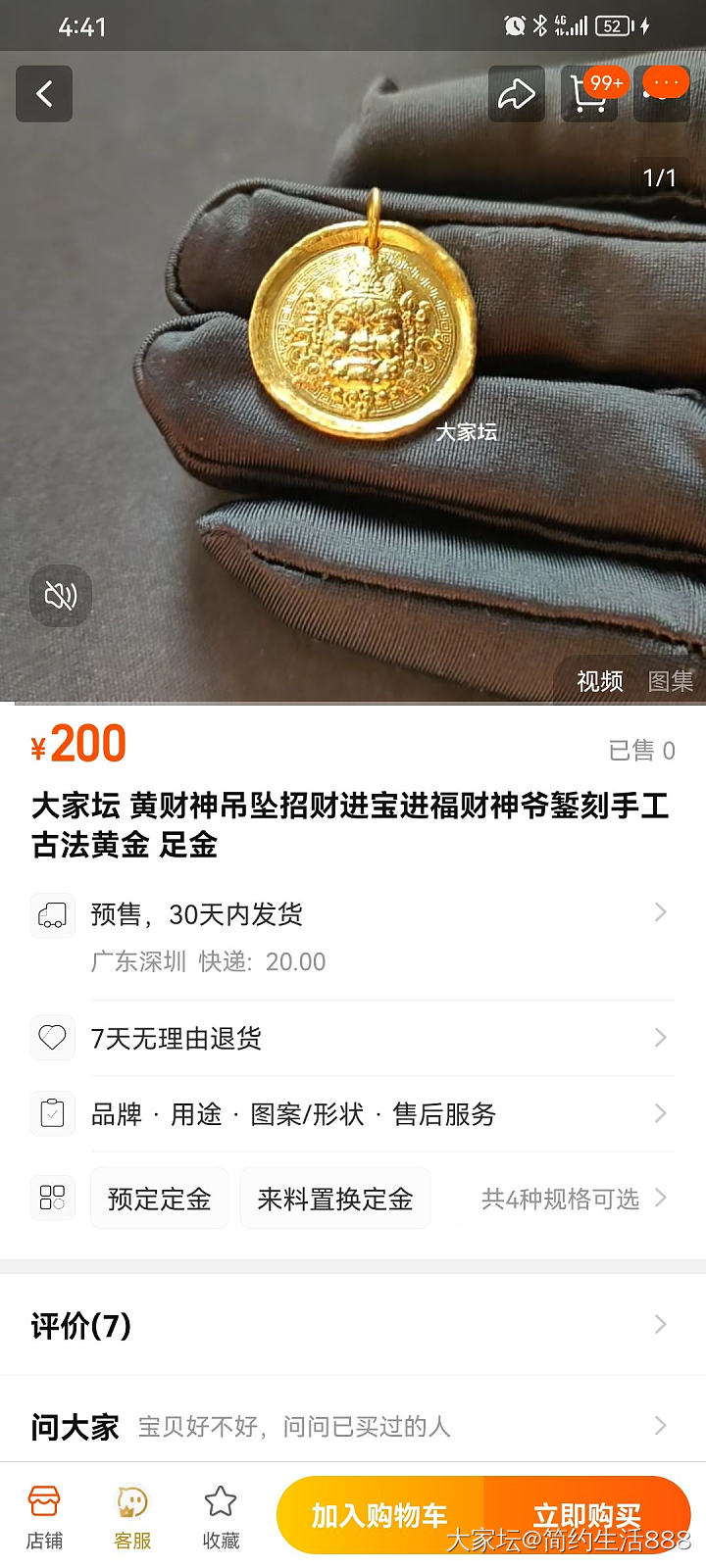This screenshot has width=706, height=1568.
Task: View the 7天无理由退货 policy
Action: coord(353,1038)
